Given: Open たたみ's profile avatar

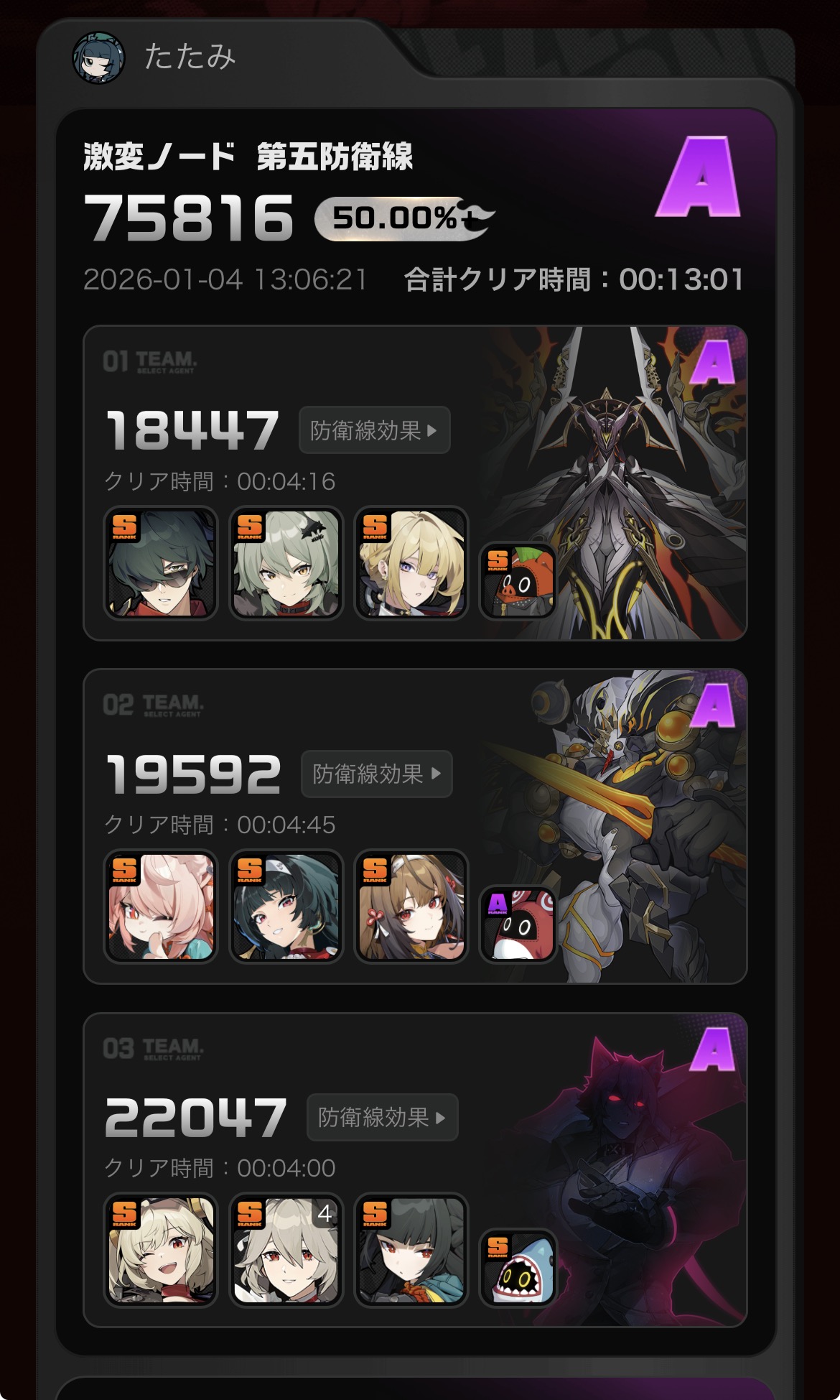Looking at the screenshot, I should click(98, 57).
